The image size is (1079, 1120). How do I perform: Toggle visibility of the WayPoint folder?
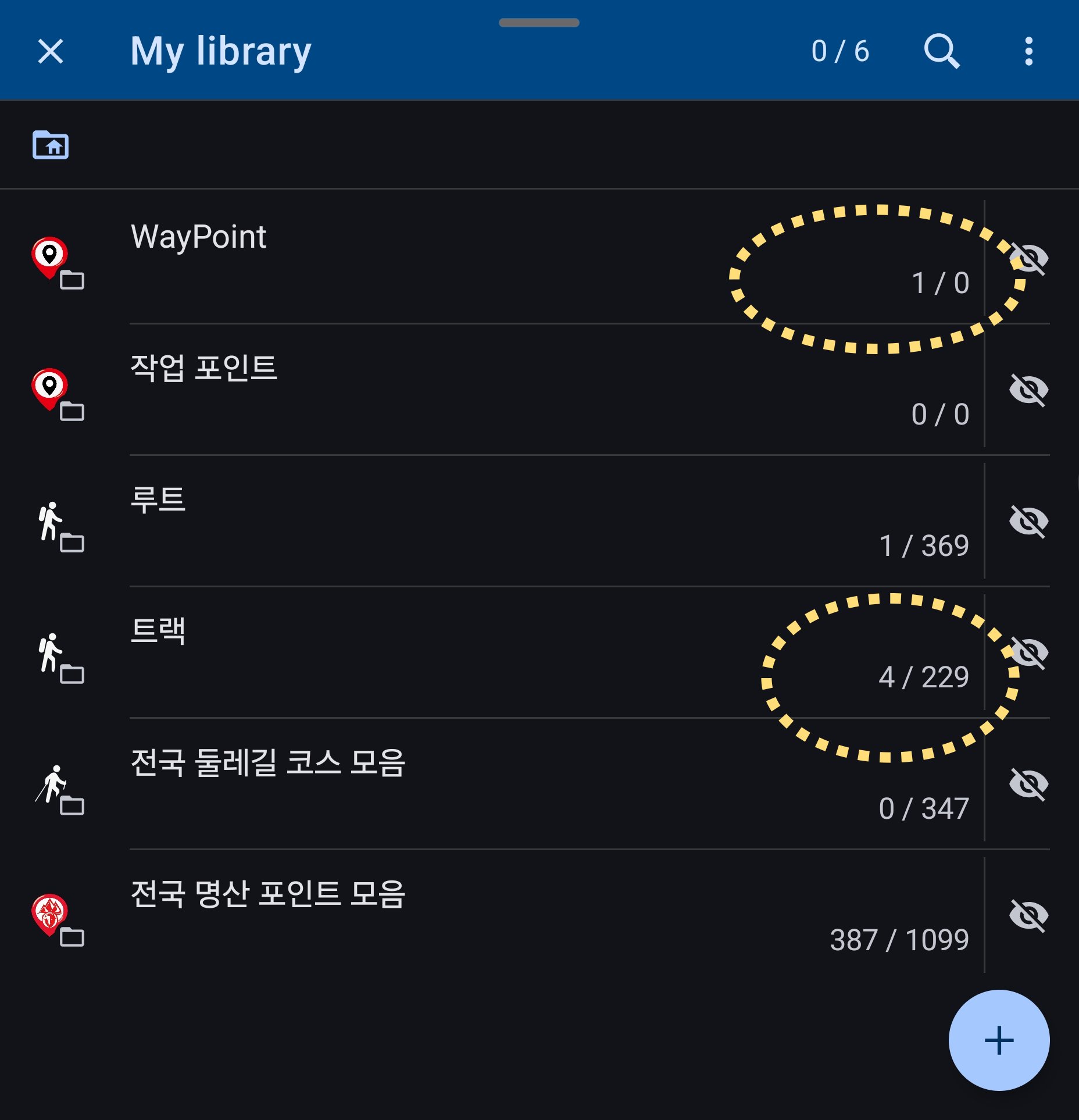[1028, 258]
